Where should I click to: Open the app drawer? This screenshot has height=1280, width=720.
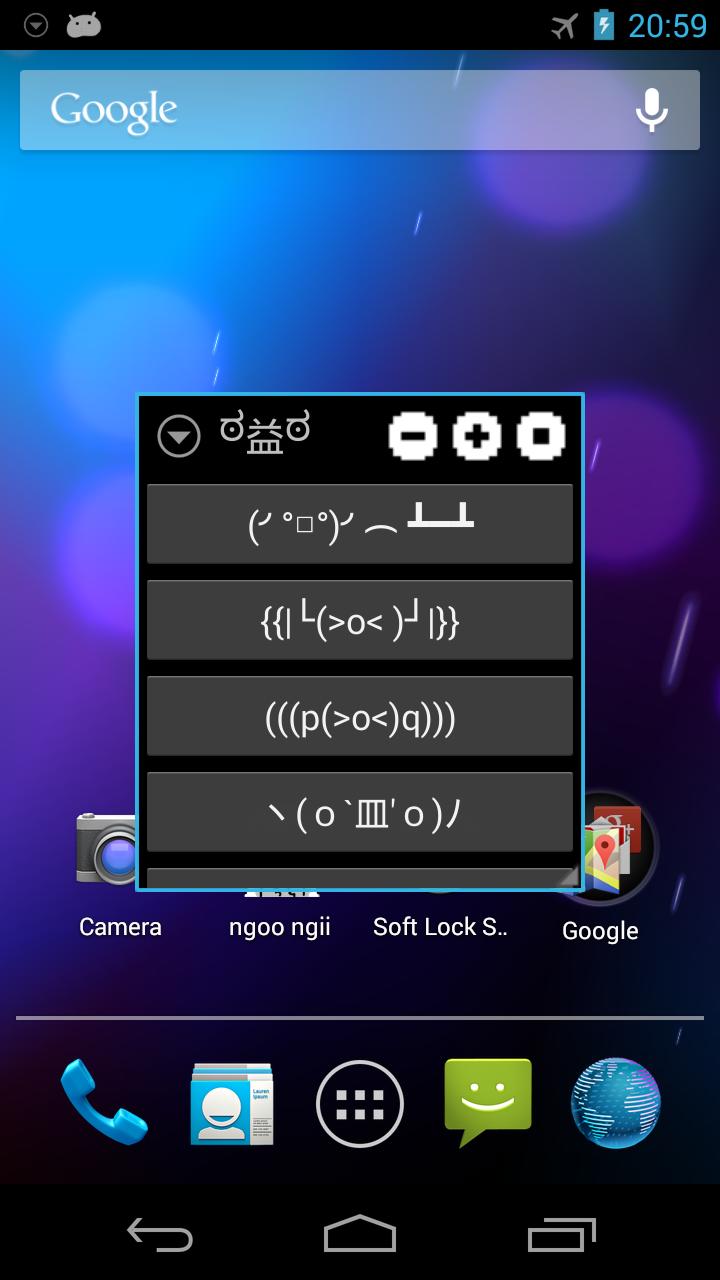pyautogui.click(x=360, y=1103)
